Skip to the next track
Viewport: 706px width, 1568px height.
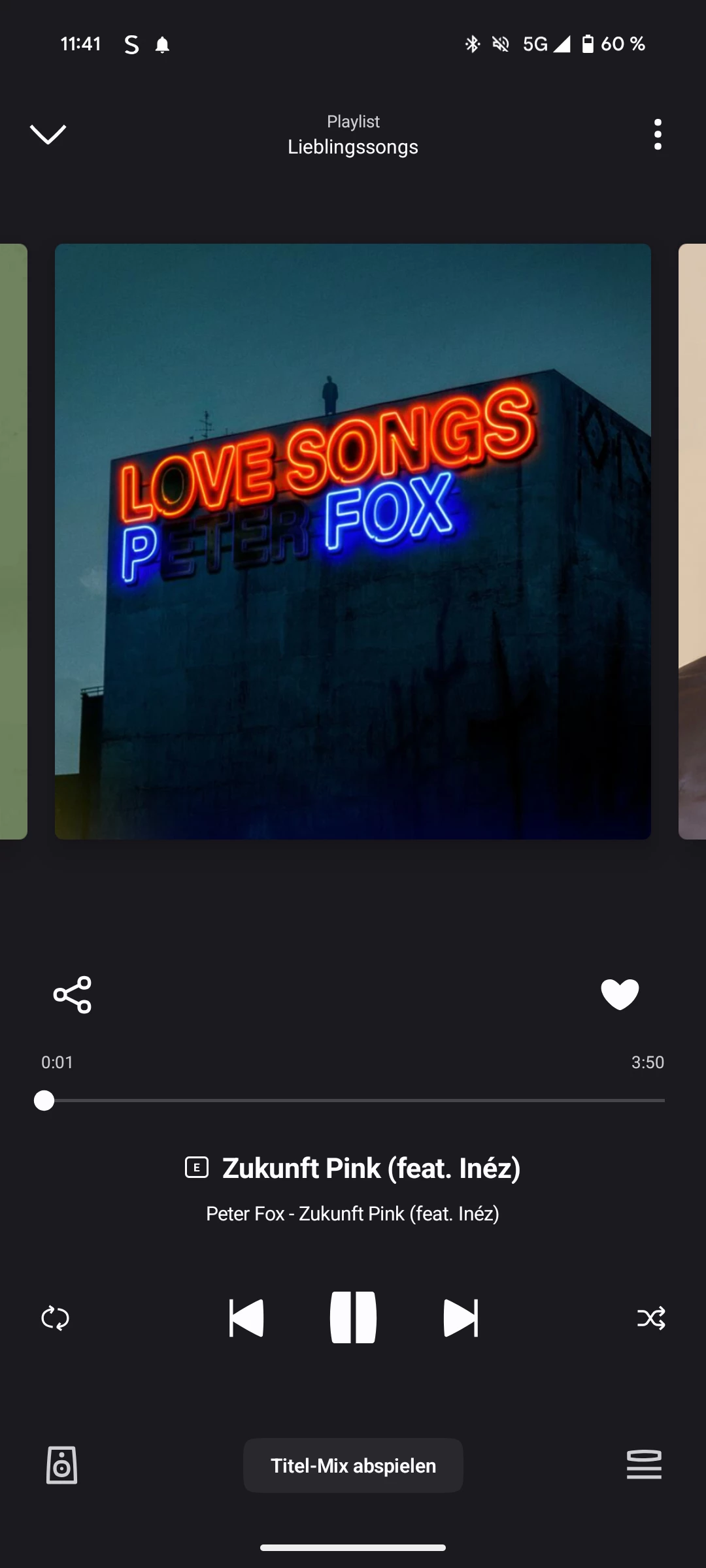[460, 1318]
